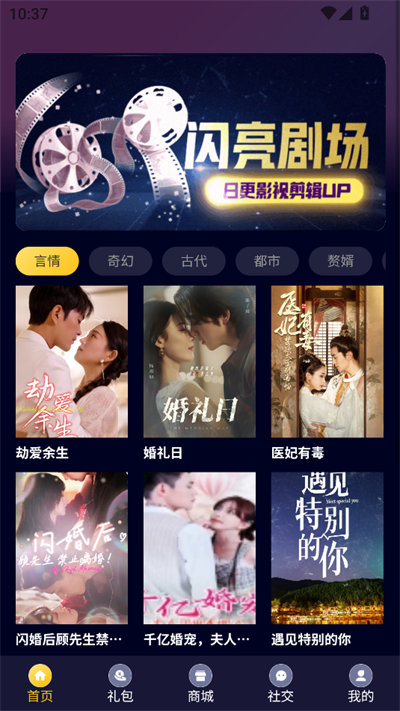This screenshot has width=400, height=711.
Task: Switch to the 礼包 tab
Action: [x=120, y=684]
